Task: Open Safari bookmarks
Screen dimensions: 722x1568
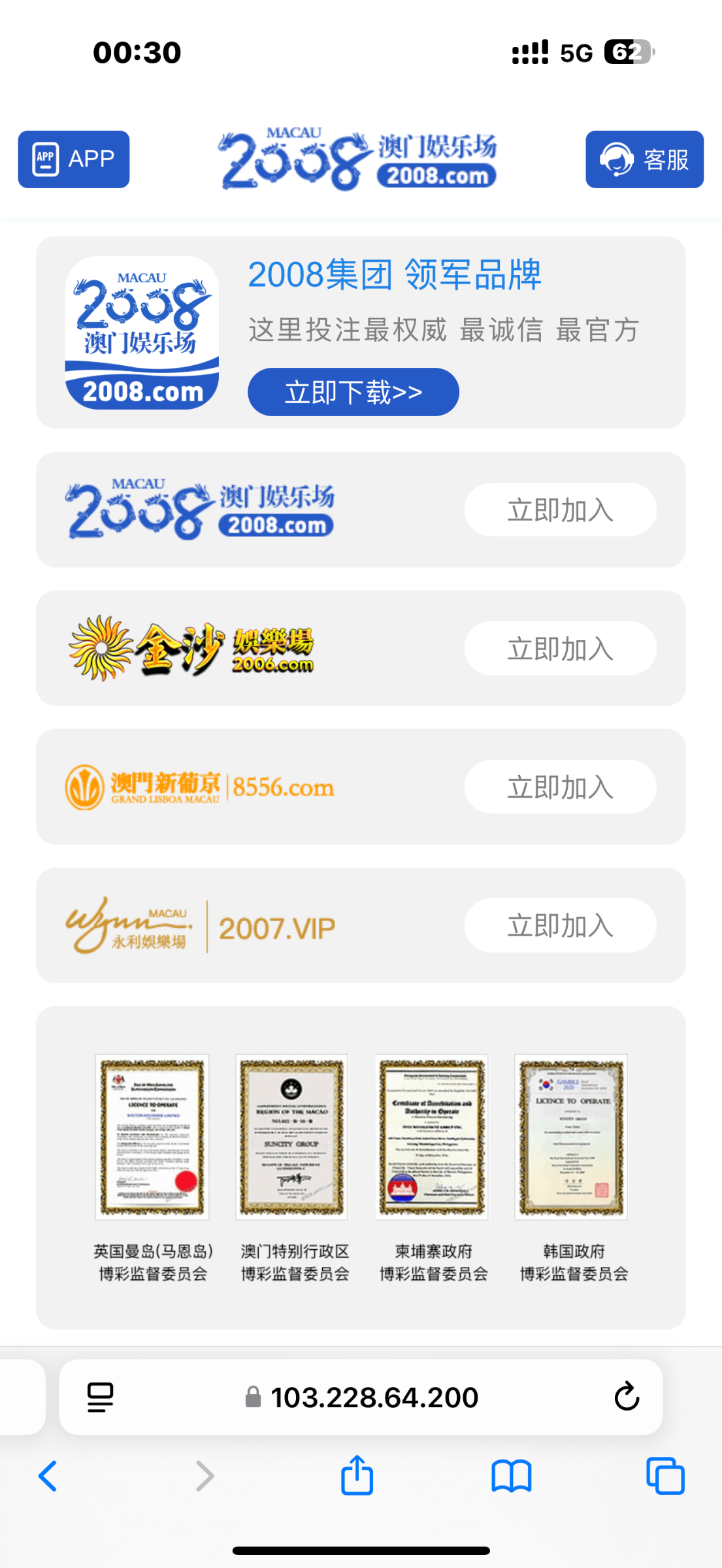Action: tap(511, 1476)
